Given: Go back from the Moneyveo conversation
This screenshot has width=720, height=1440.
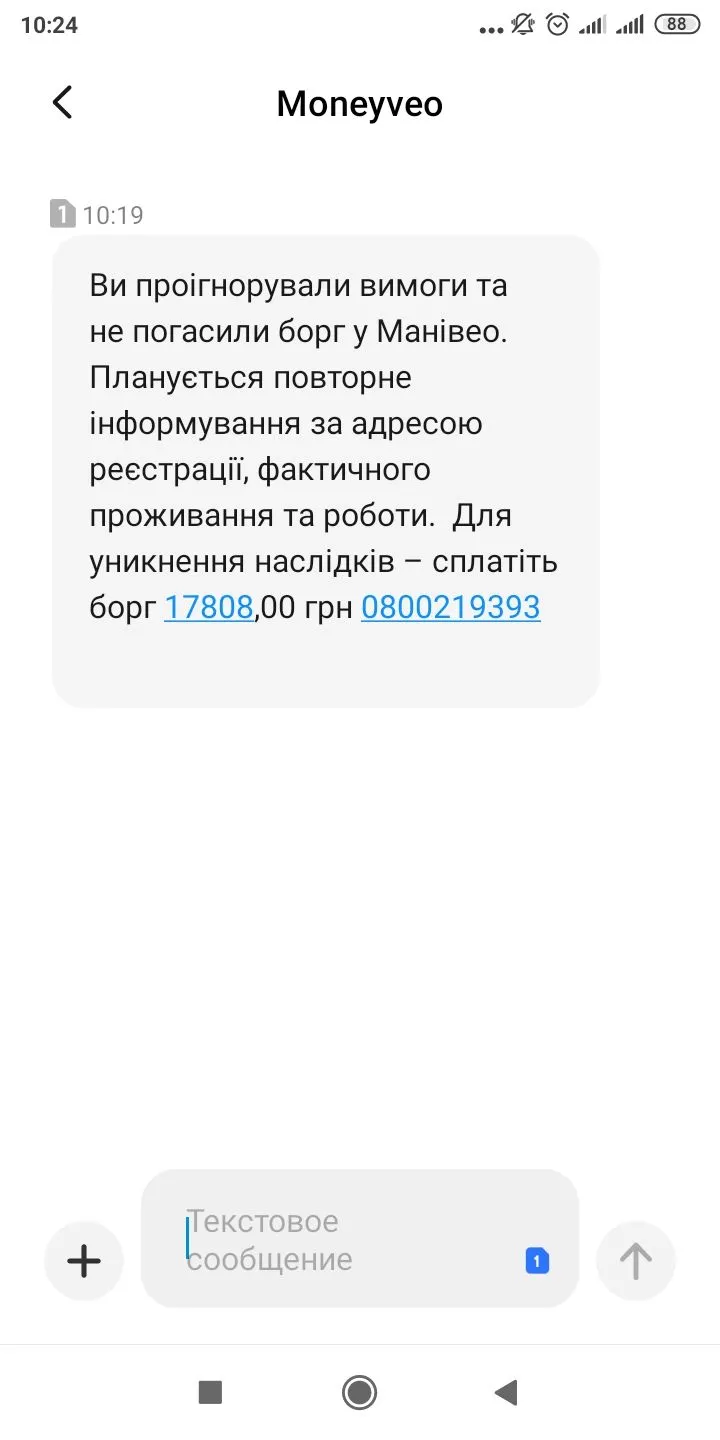Looking at the screenshot, I should (x=62, y=102).
